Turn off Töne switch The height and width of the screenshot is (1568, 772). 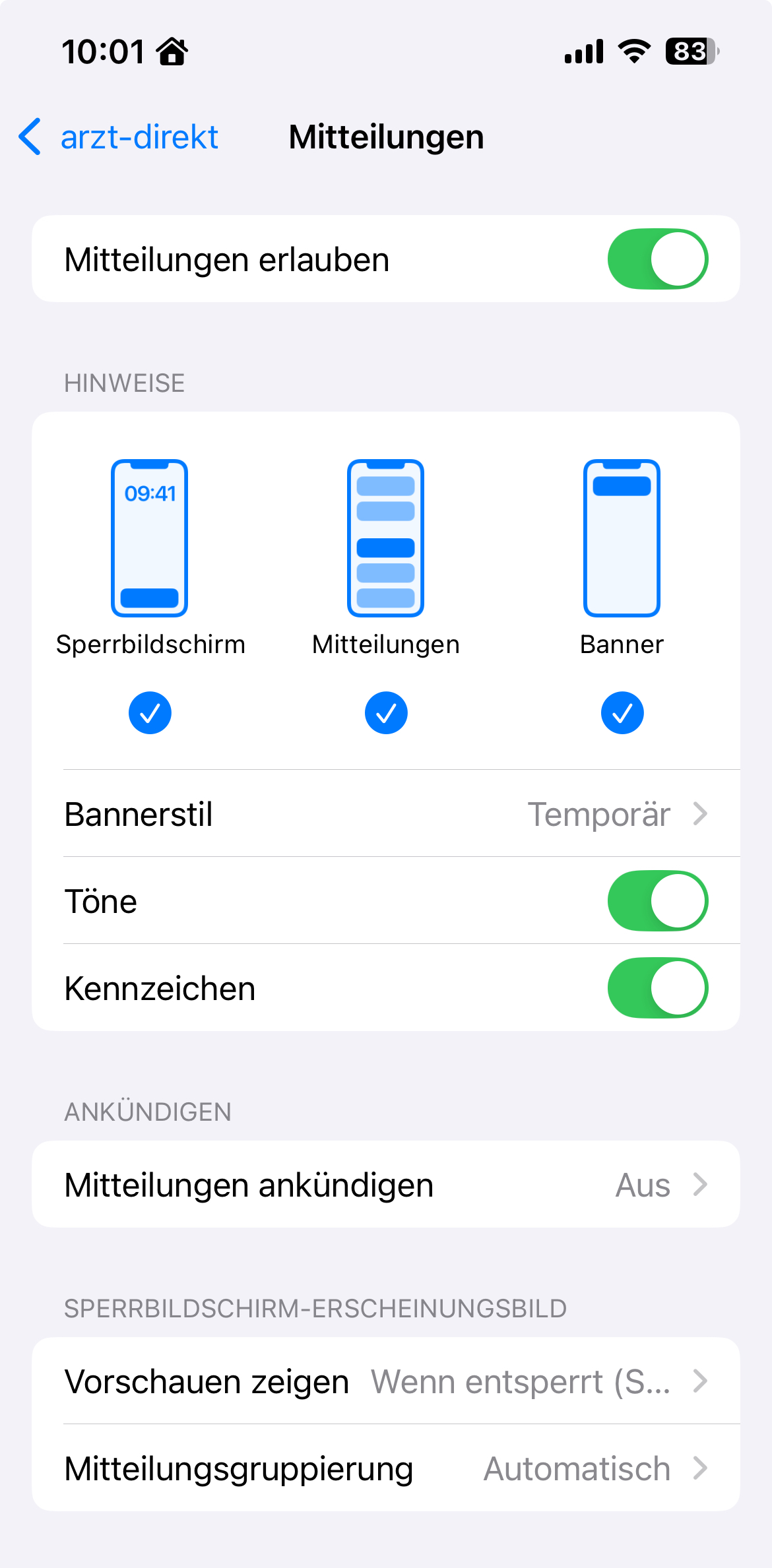point(658,900)
